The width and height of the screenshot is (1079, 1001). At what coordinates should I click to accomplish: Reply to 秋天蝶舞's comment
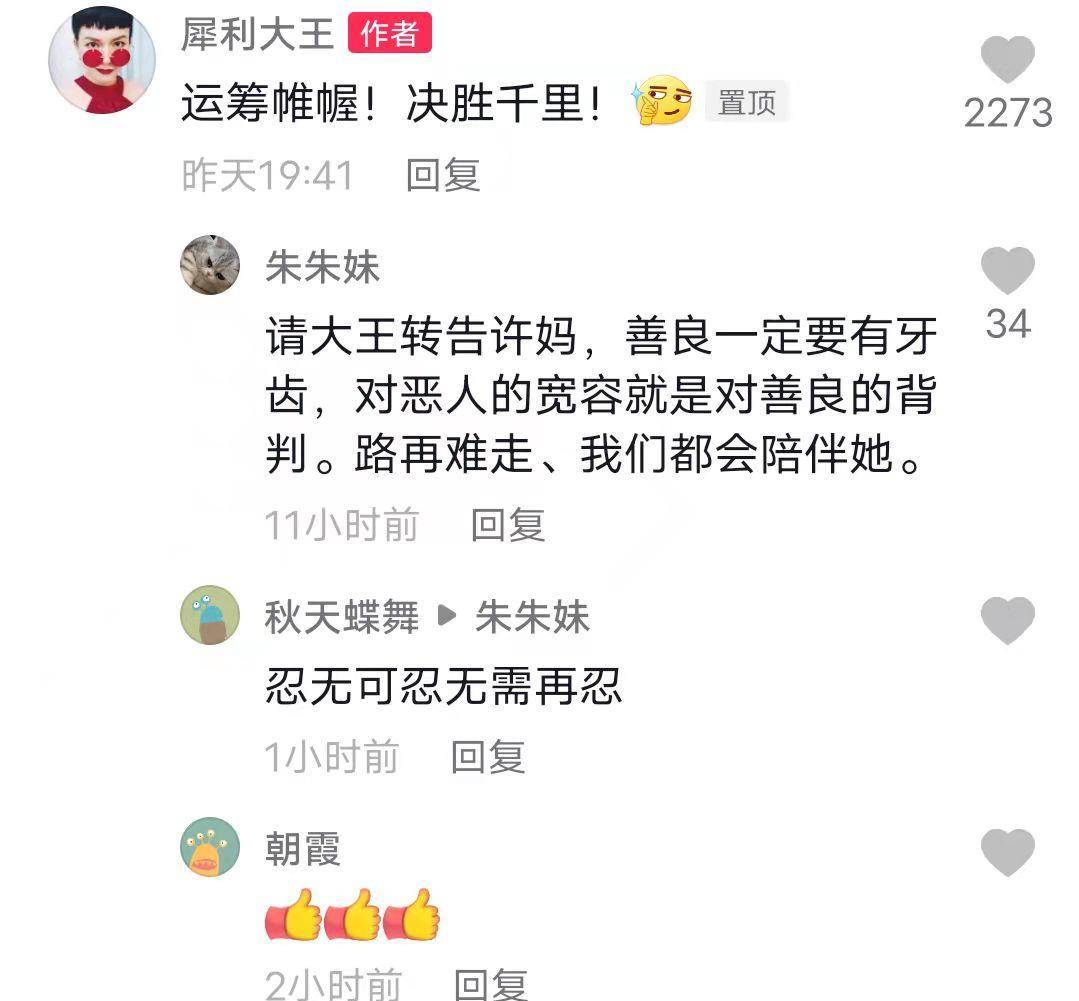488,757
